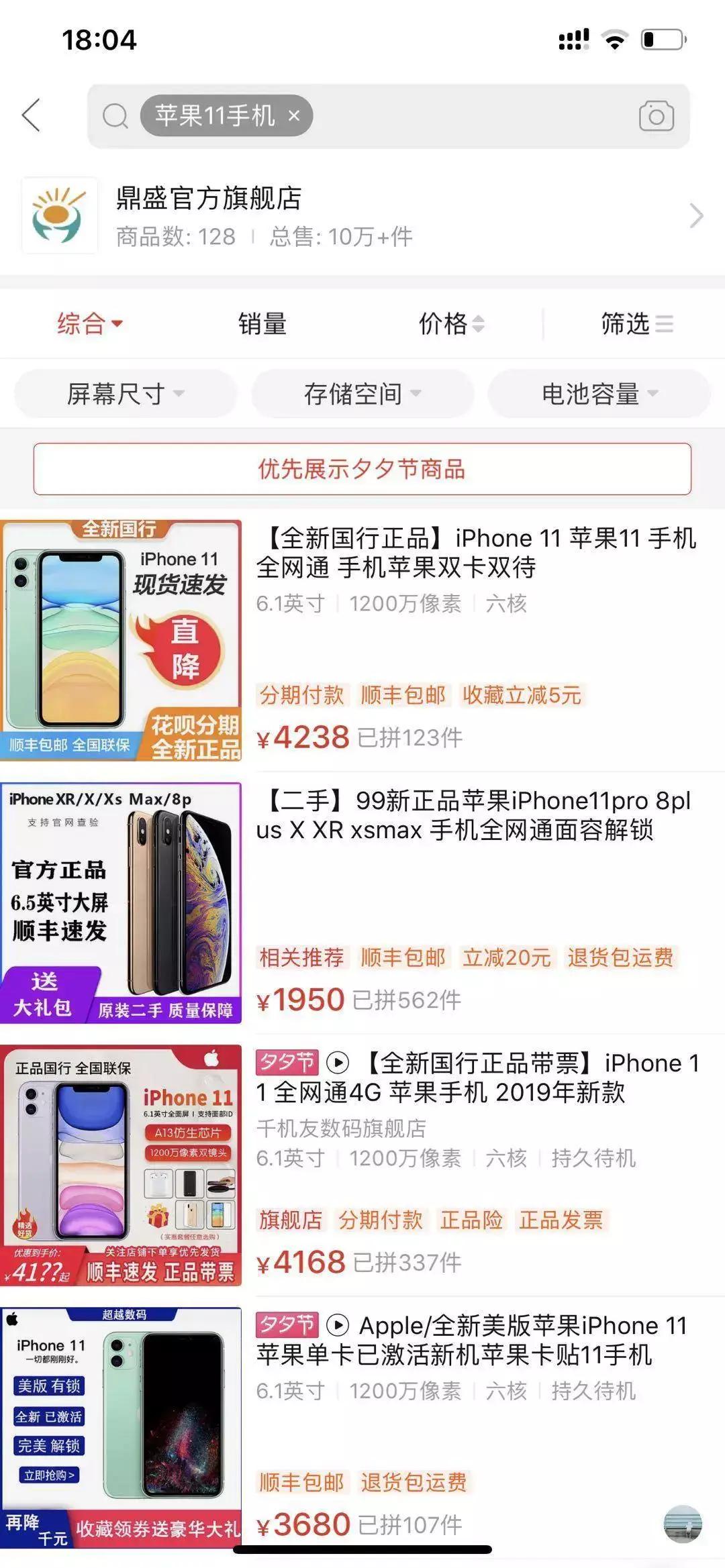
Task: Expand the 存储空间 filter
Action: point(362,394)
